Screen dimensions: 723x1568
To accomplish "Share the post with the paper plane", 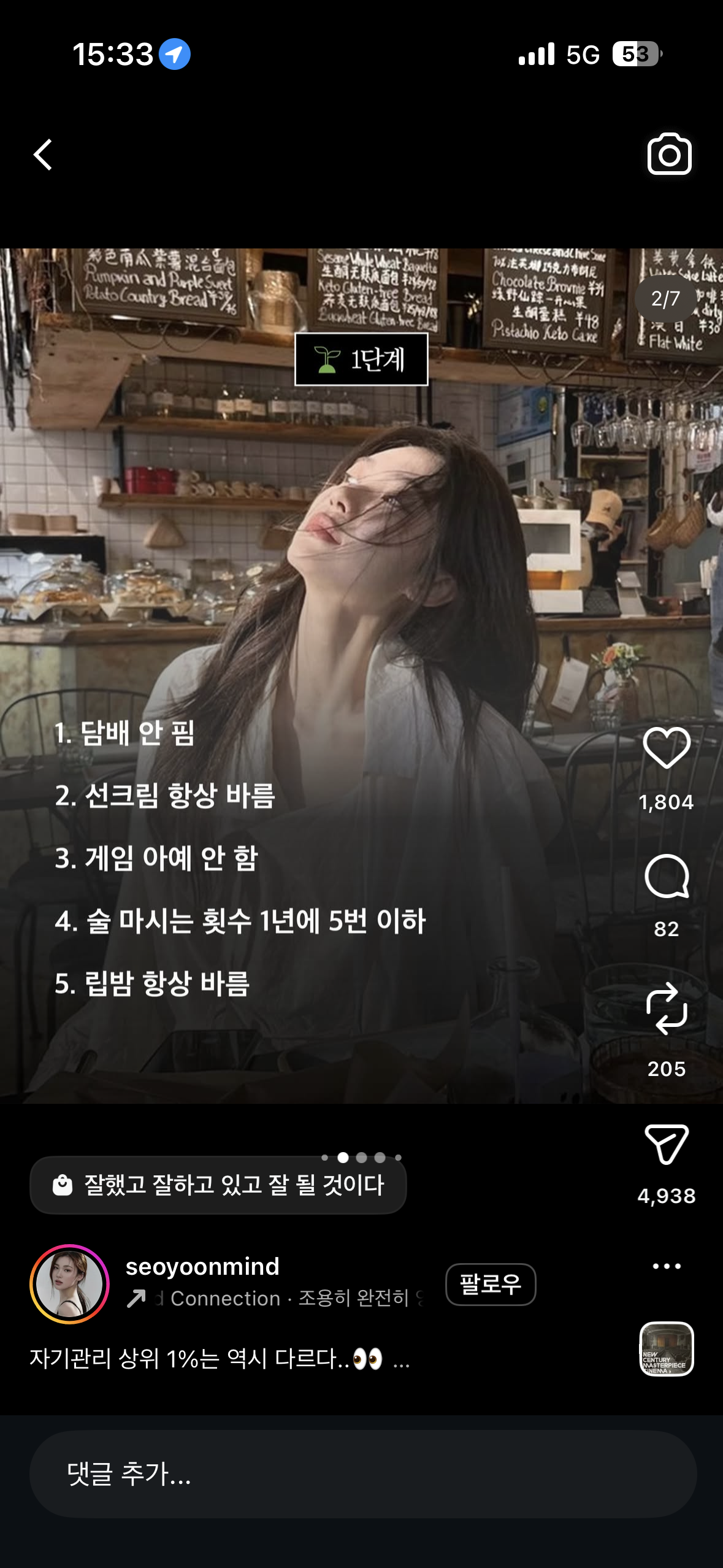I will tap(667, 1144).
